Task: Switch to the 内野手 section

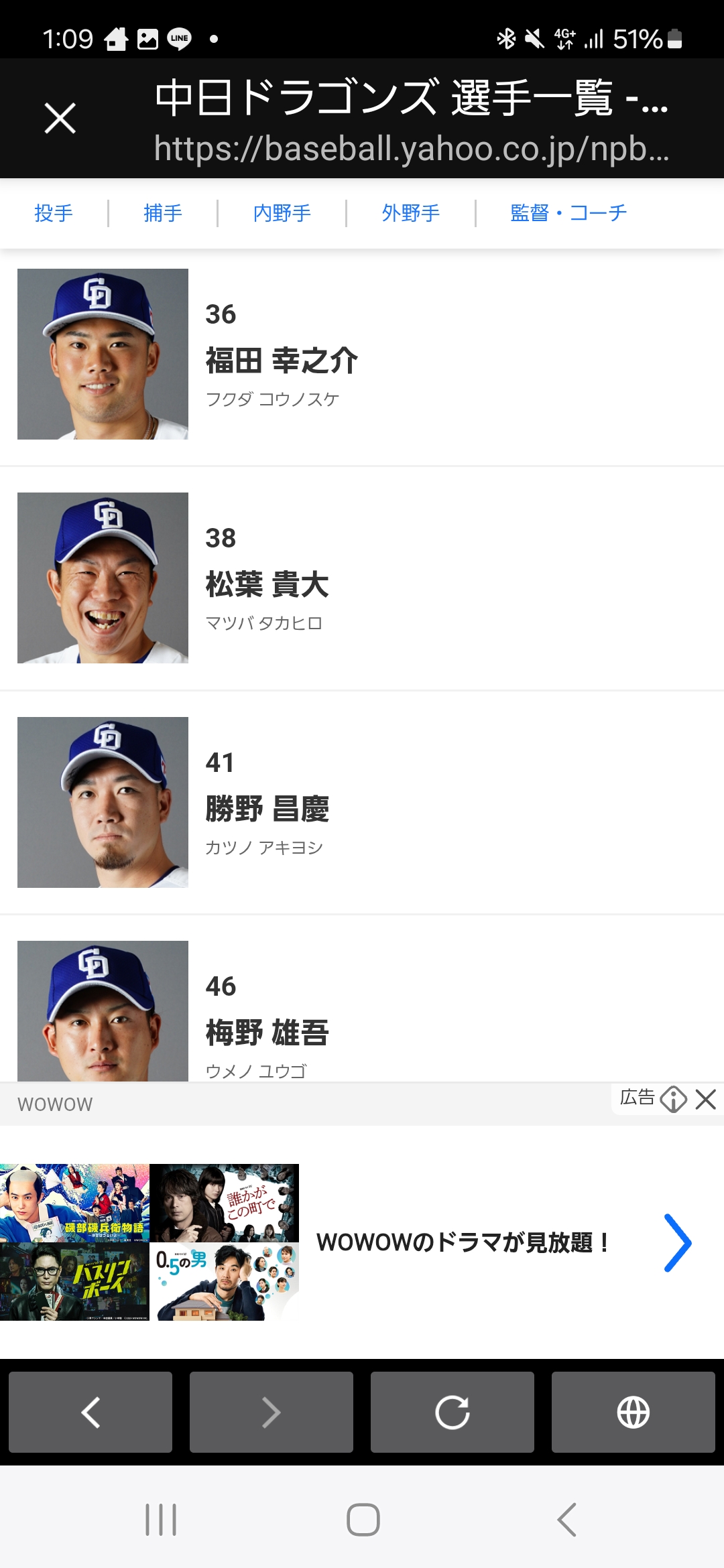Action: tap(282, 213)
